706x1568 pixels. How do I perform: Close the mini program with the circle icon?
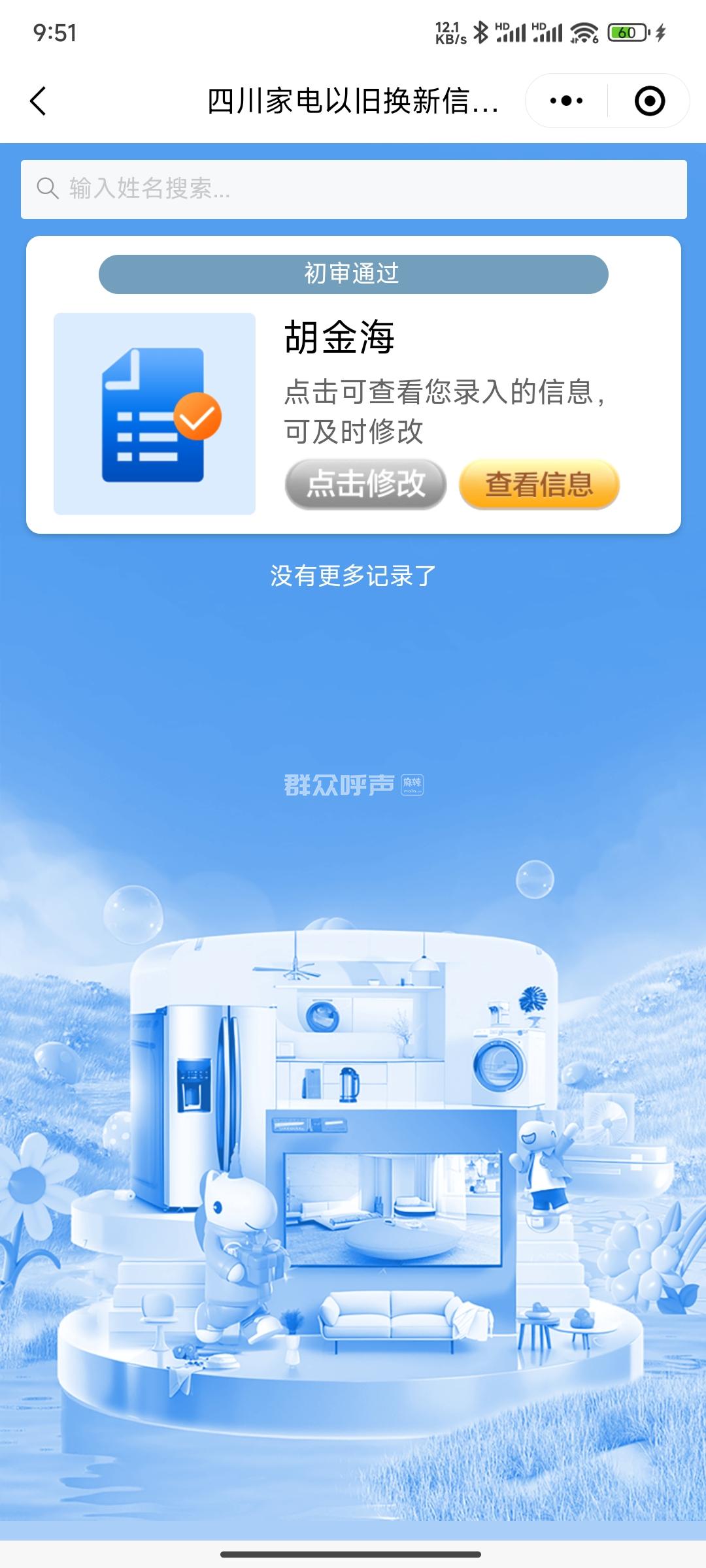click(649, 101)
